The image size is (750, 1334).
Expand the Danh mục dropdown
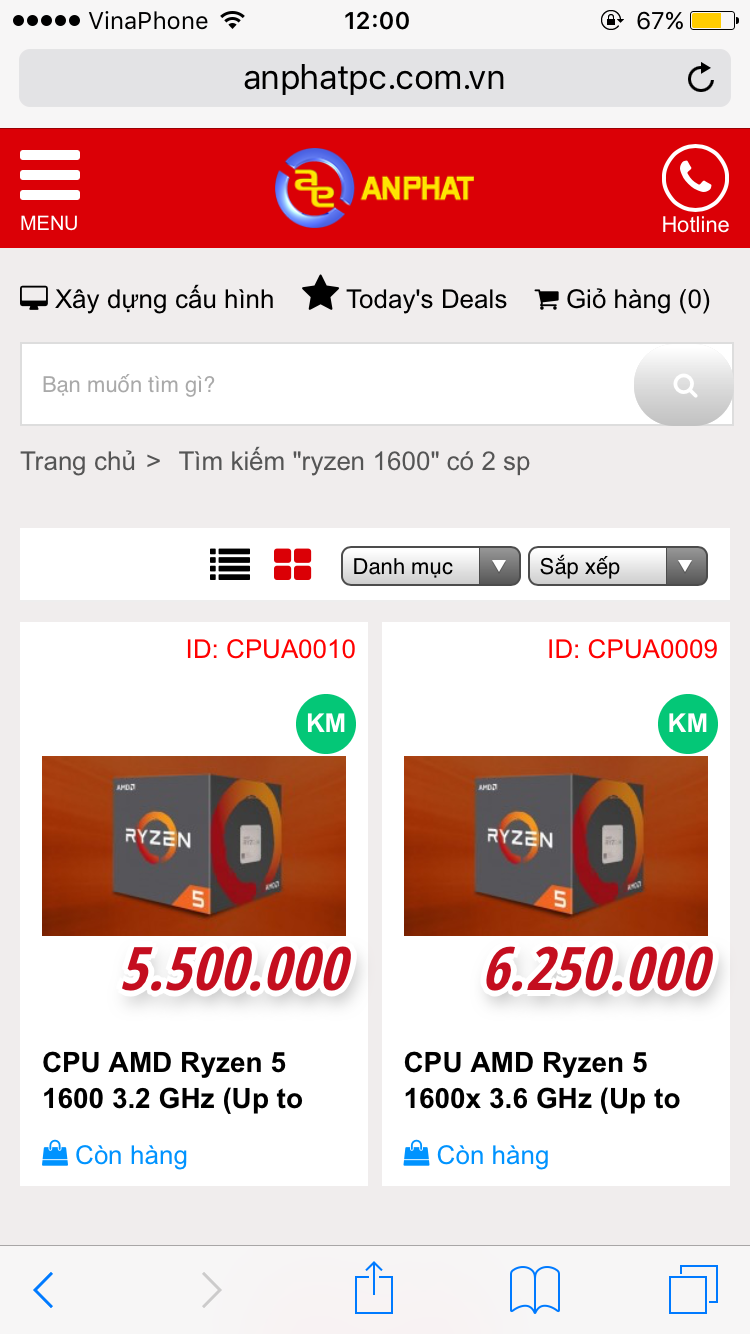[x=431, y=566]
